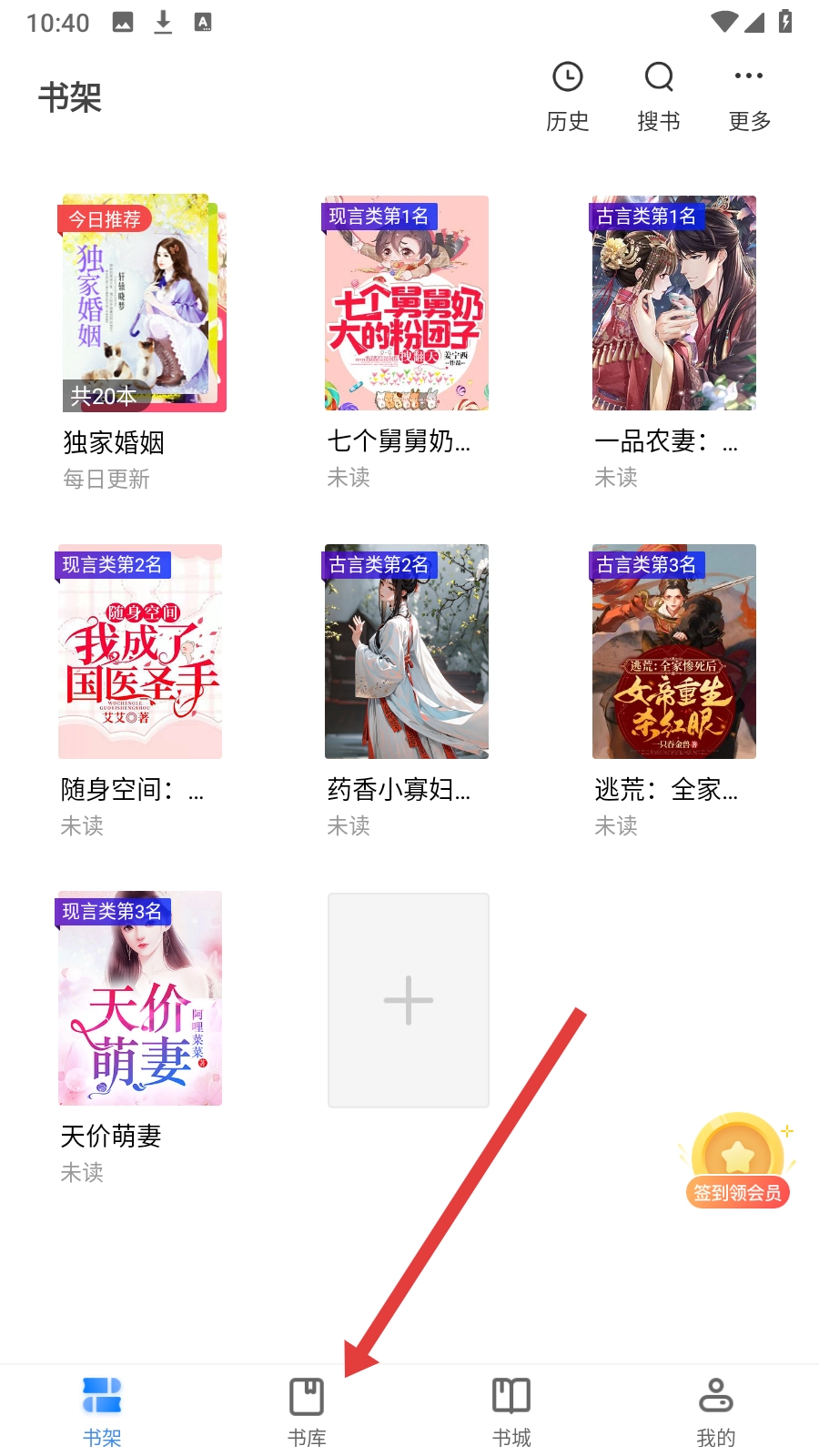Open the book 随身空间
Image resolution: width=819 pixels, height=1456 pixels.
(140, 652)
